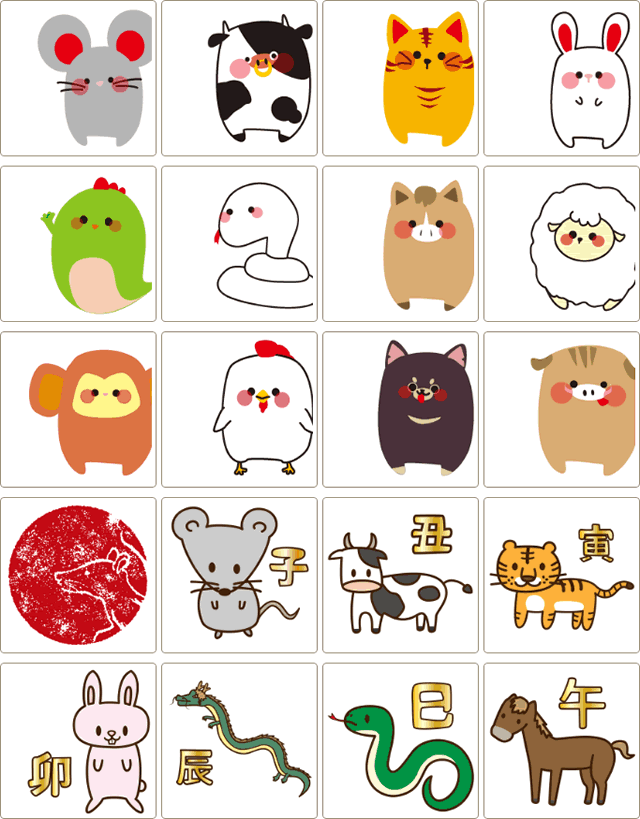
Task: Open the chubby orange tiger illustration
Action: point(401,78)
